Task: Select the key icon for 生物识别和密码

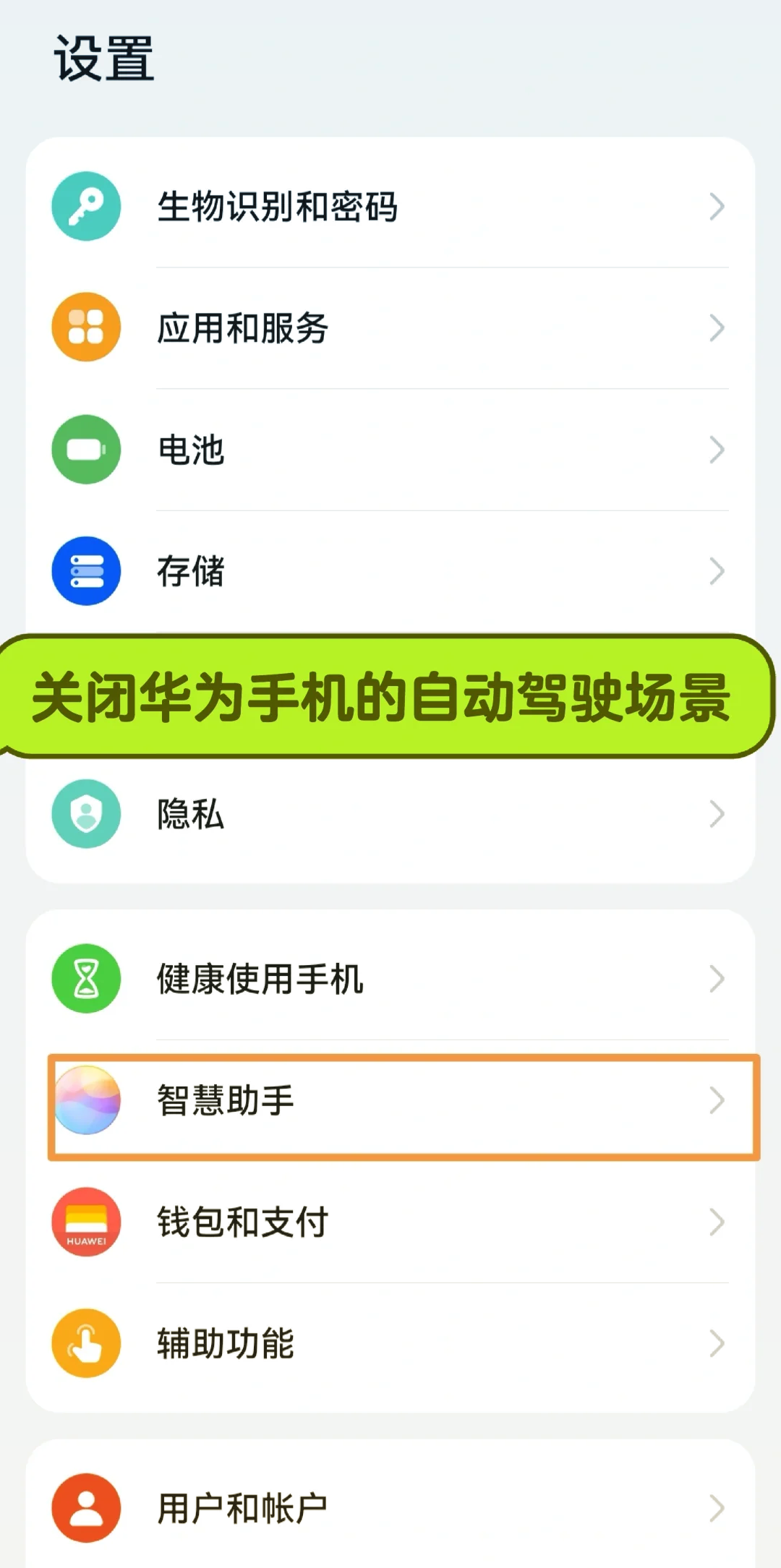Action: coord(85,206)
